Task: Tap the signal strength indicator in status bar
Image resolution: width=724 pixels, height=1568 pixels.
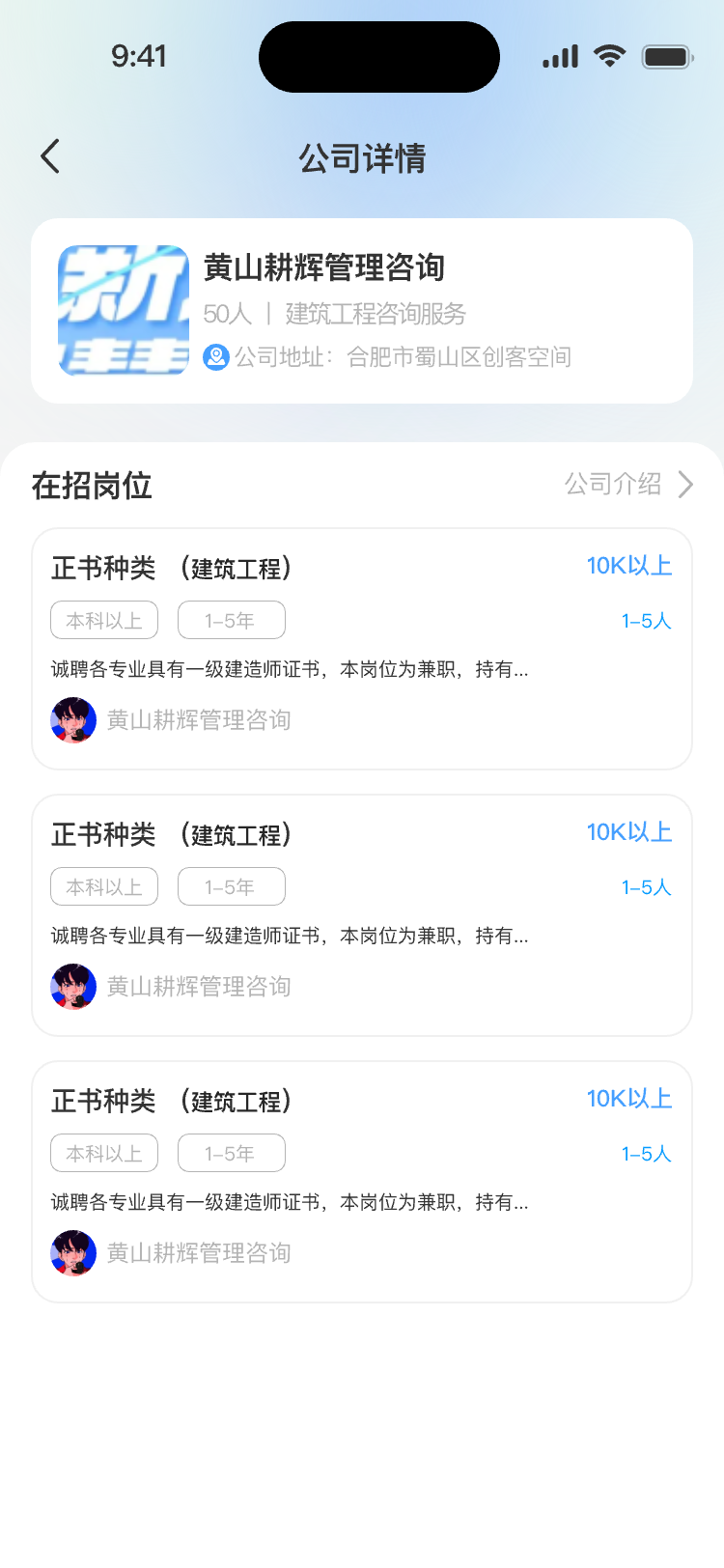Action: point(559,56)
